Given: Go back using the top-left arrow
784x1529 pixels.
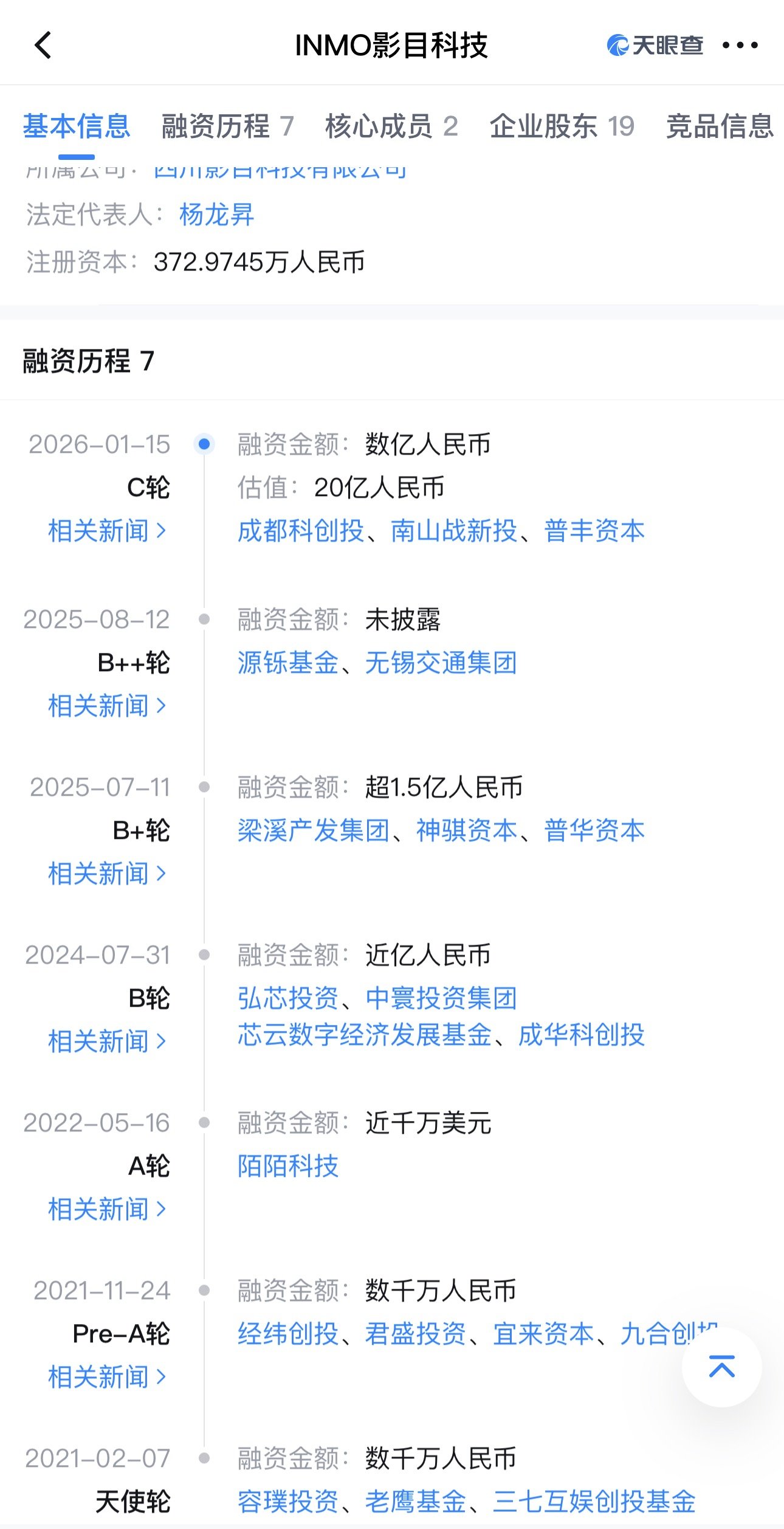Looking at the screenshot, I should [43, 46].
